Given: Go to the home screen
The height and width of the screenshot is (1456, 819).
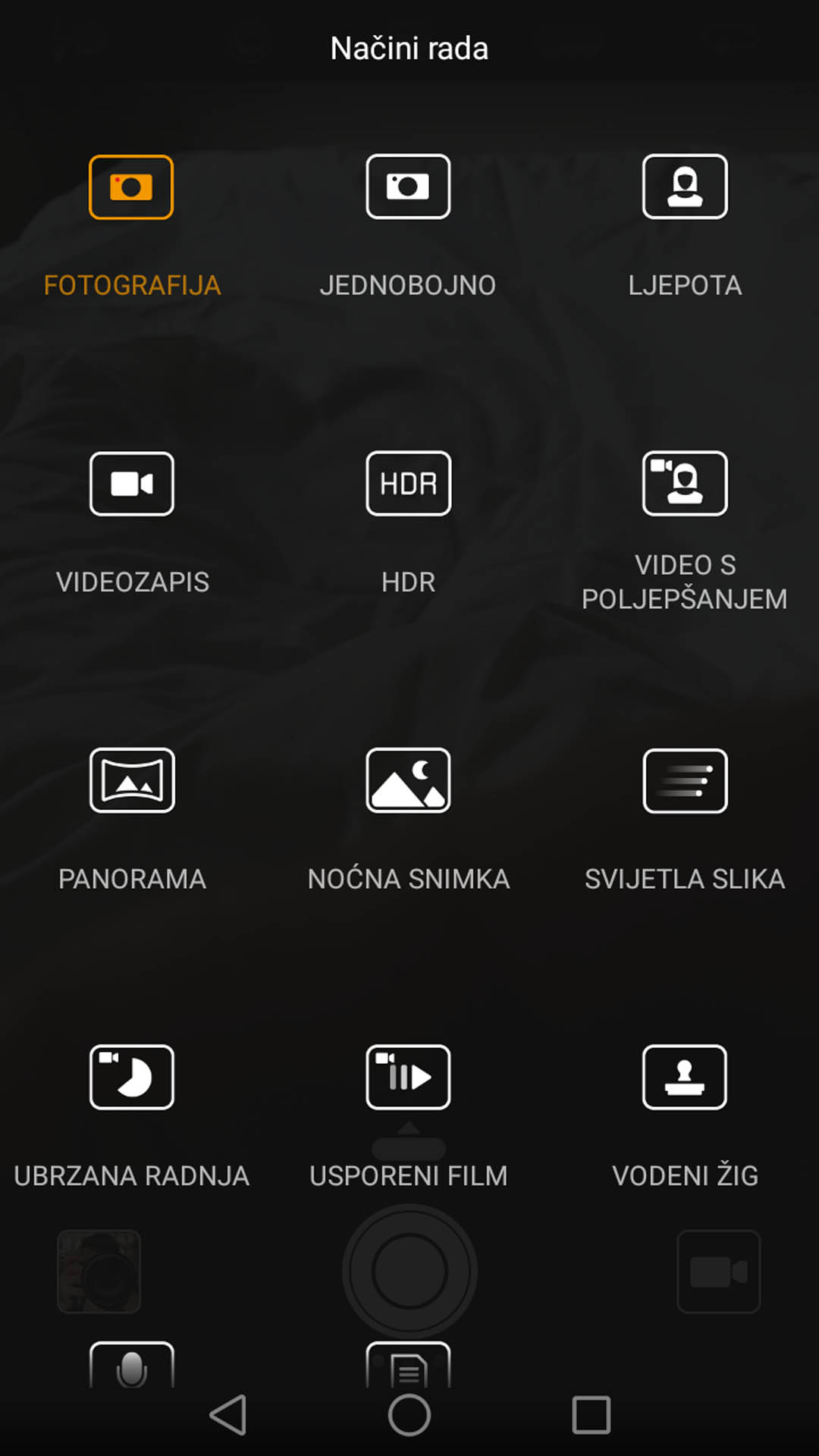Looking at the screenshot, I should (x=409, y=1415).
